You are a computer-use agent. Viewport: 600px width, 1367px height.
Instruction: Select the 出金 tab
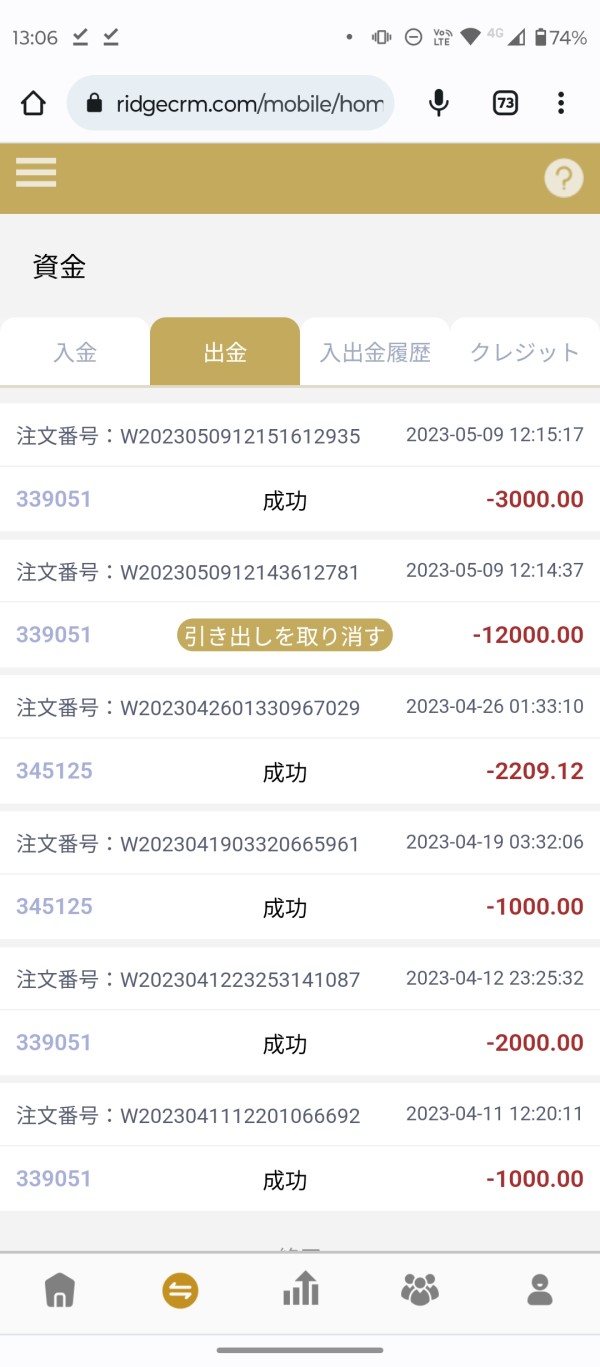[225, 352]
